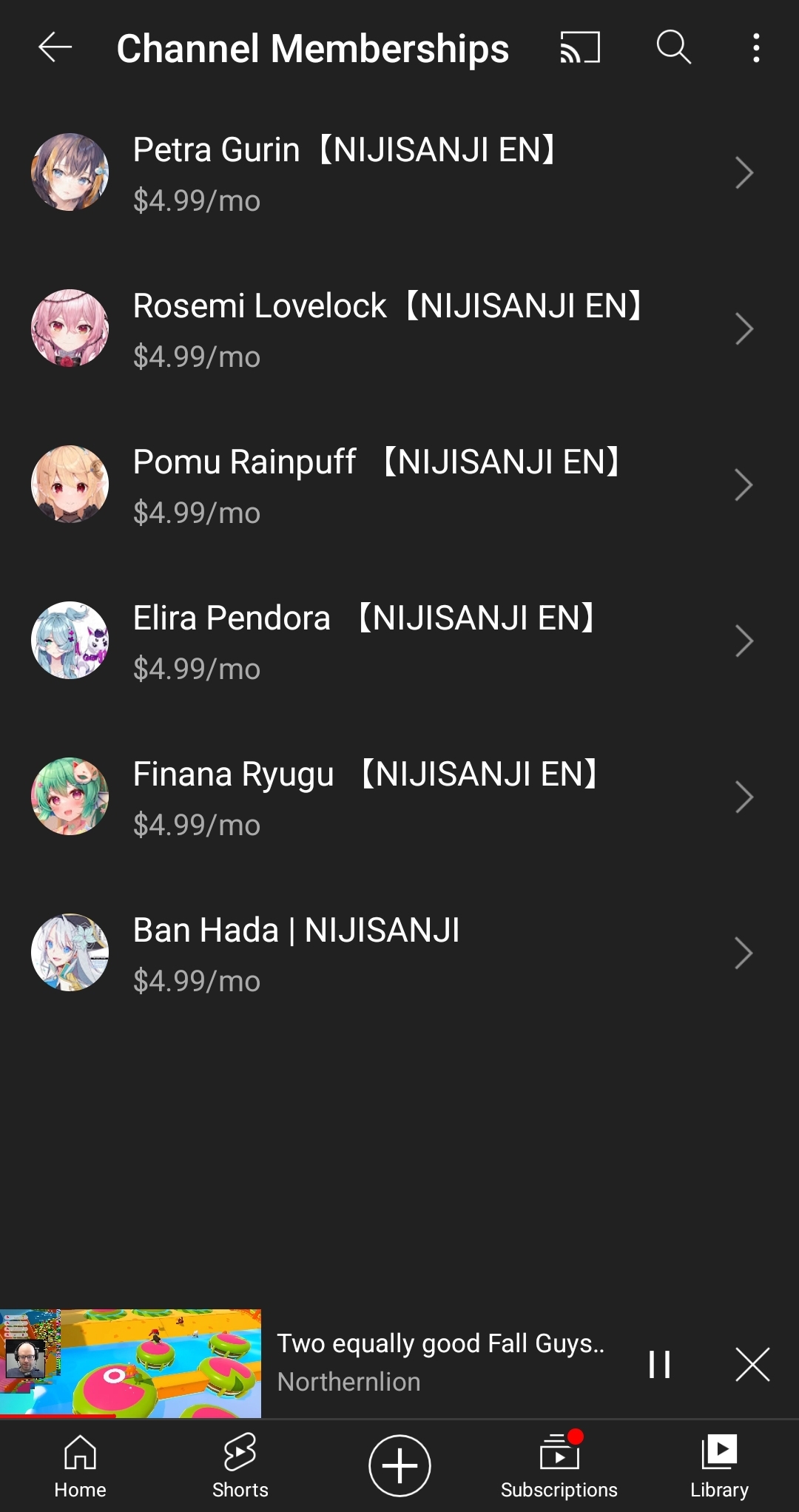Tap the create plus button
The image size is (799, 1512).
click(399, 1465)
